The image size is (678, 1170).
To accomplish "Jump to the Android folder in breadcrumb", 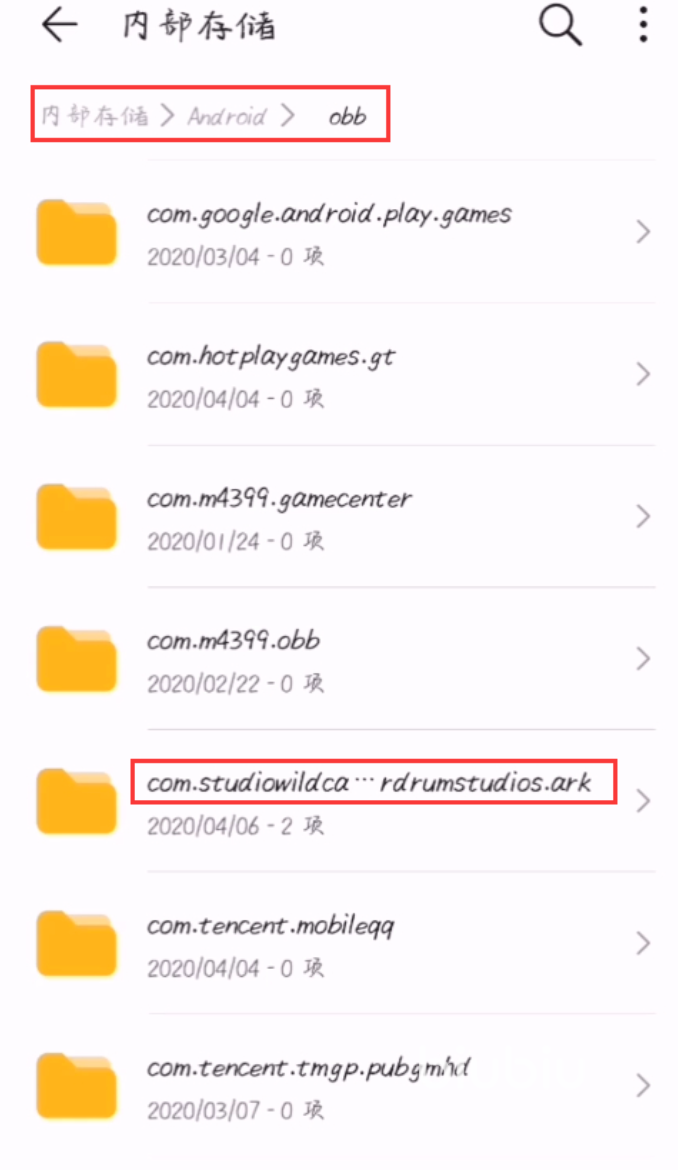I will (x=226, y=116).
